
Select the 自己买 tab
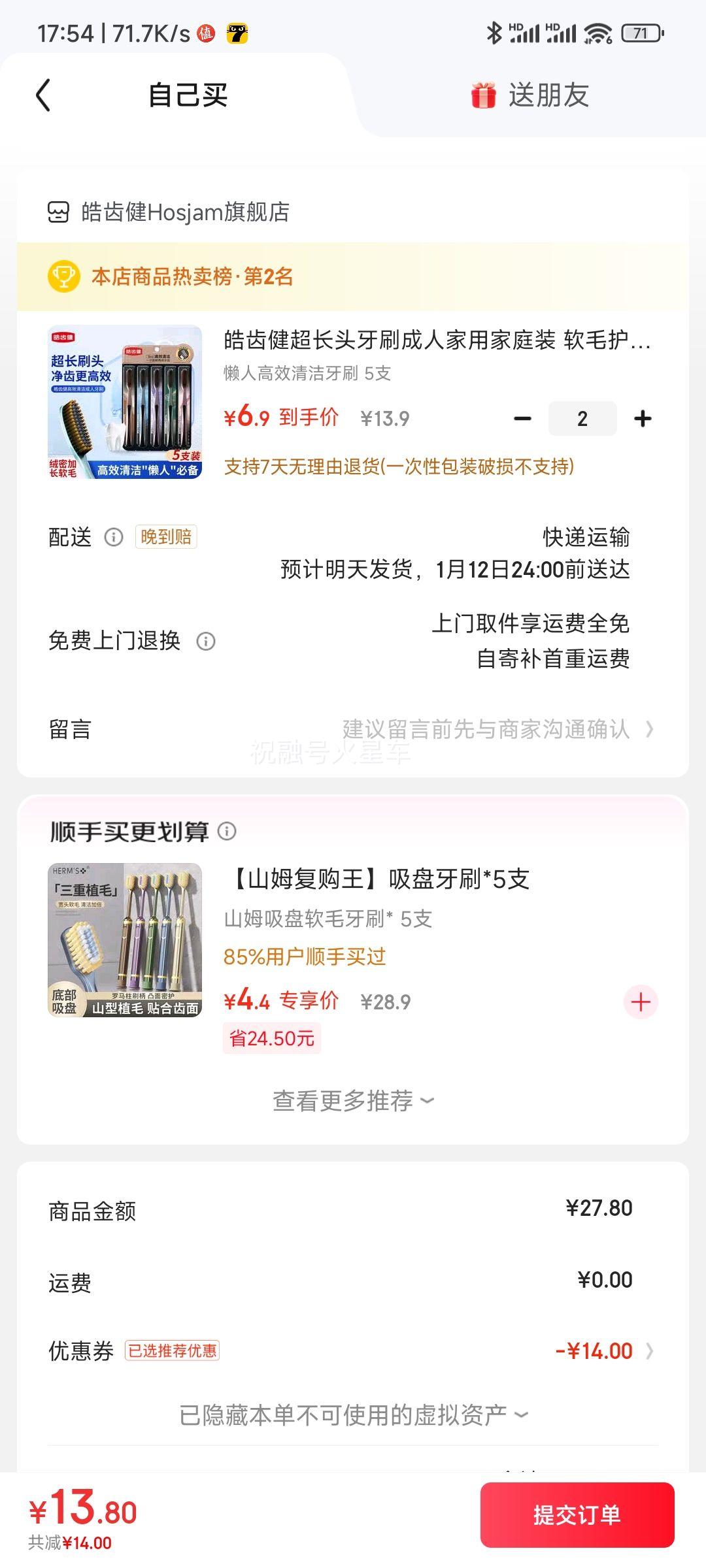tap(188, 95)
